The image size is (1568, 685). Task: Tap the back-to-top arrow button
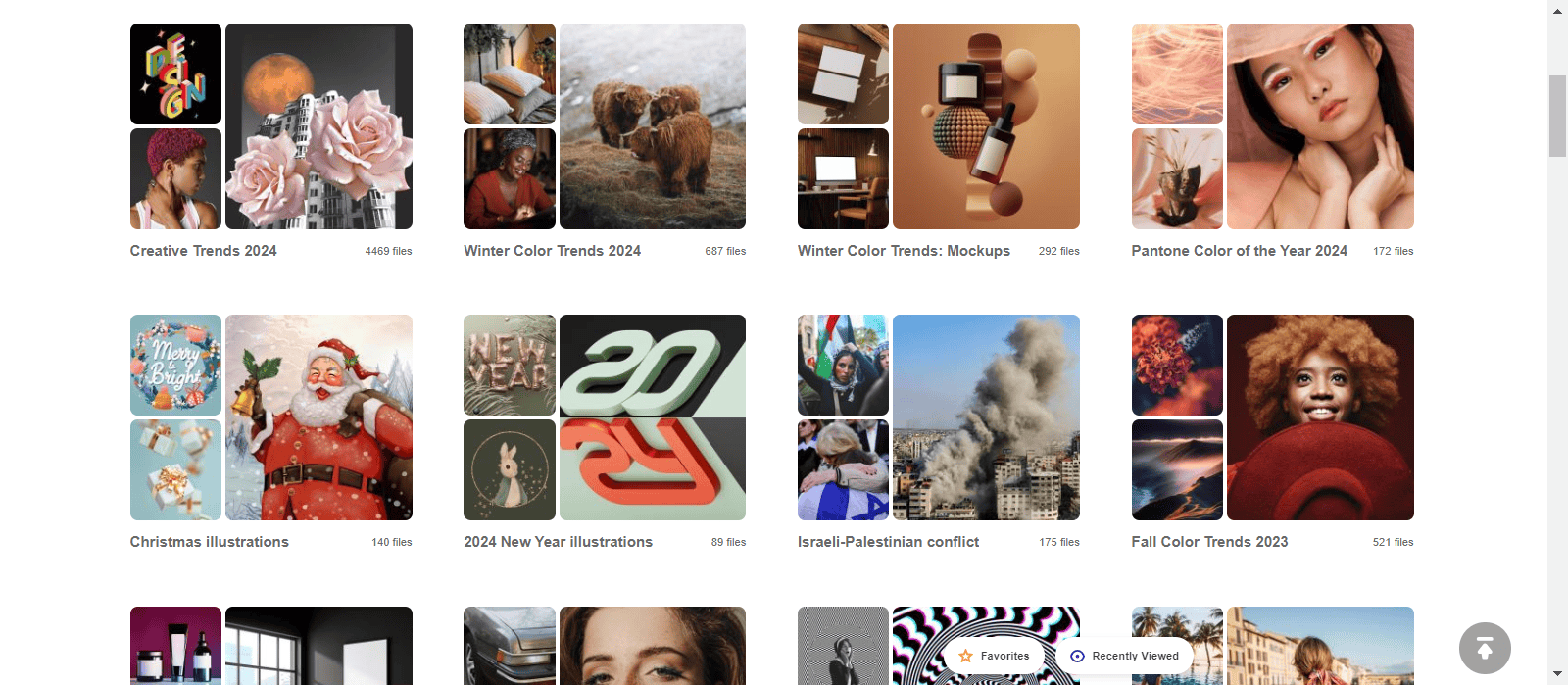tap(1484, 648)
